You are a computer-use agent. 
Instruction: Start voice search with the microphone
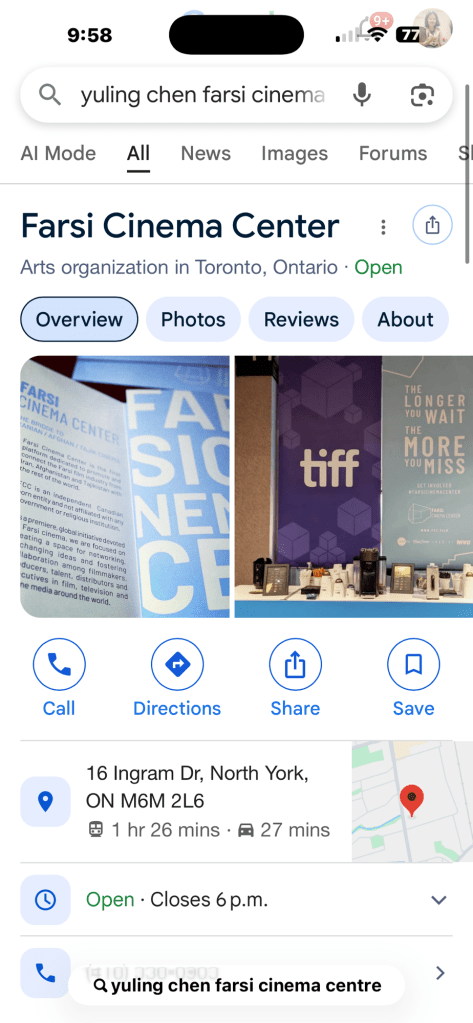(x=362, y=95)
